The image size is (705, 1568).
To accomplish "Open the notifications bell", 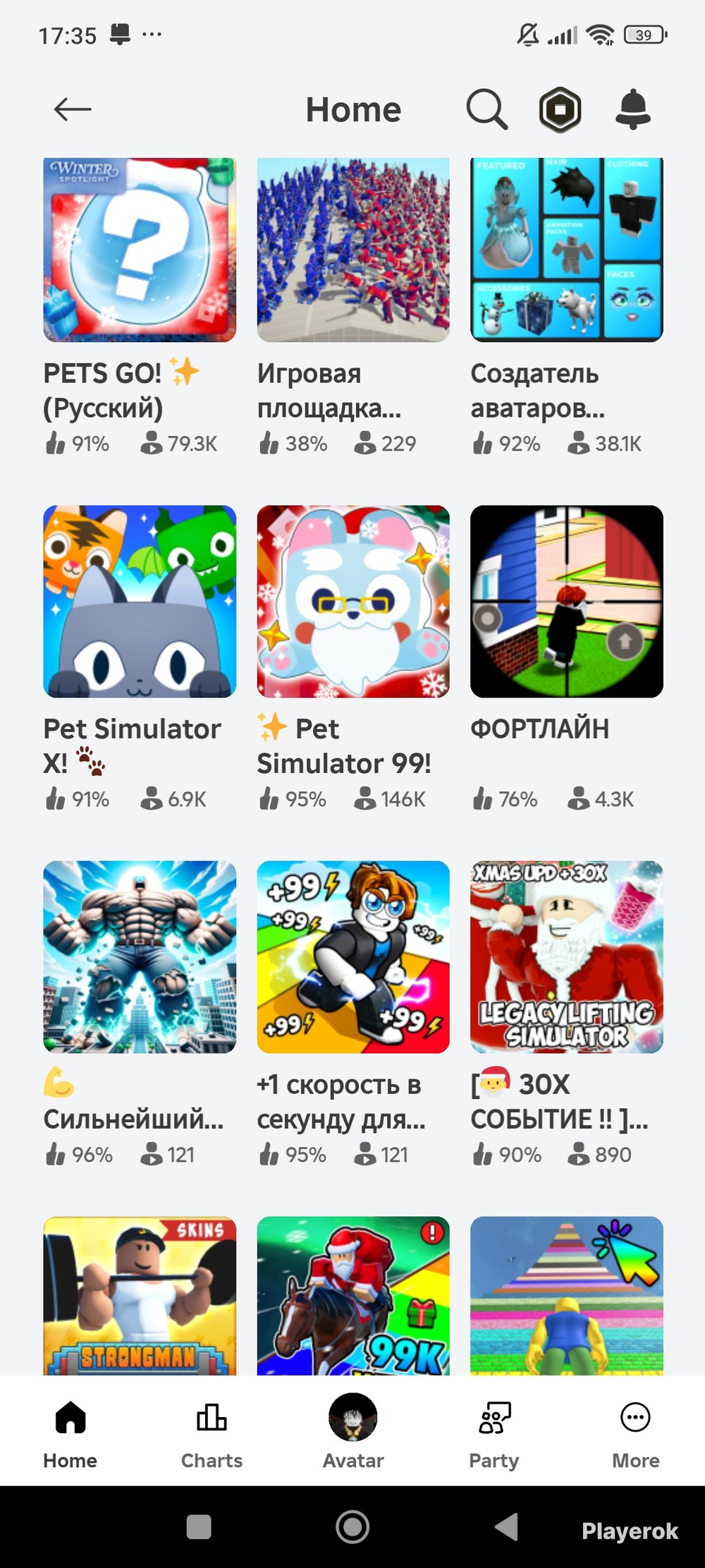I will click(x=633, y=109).
